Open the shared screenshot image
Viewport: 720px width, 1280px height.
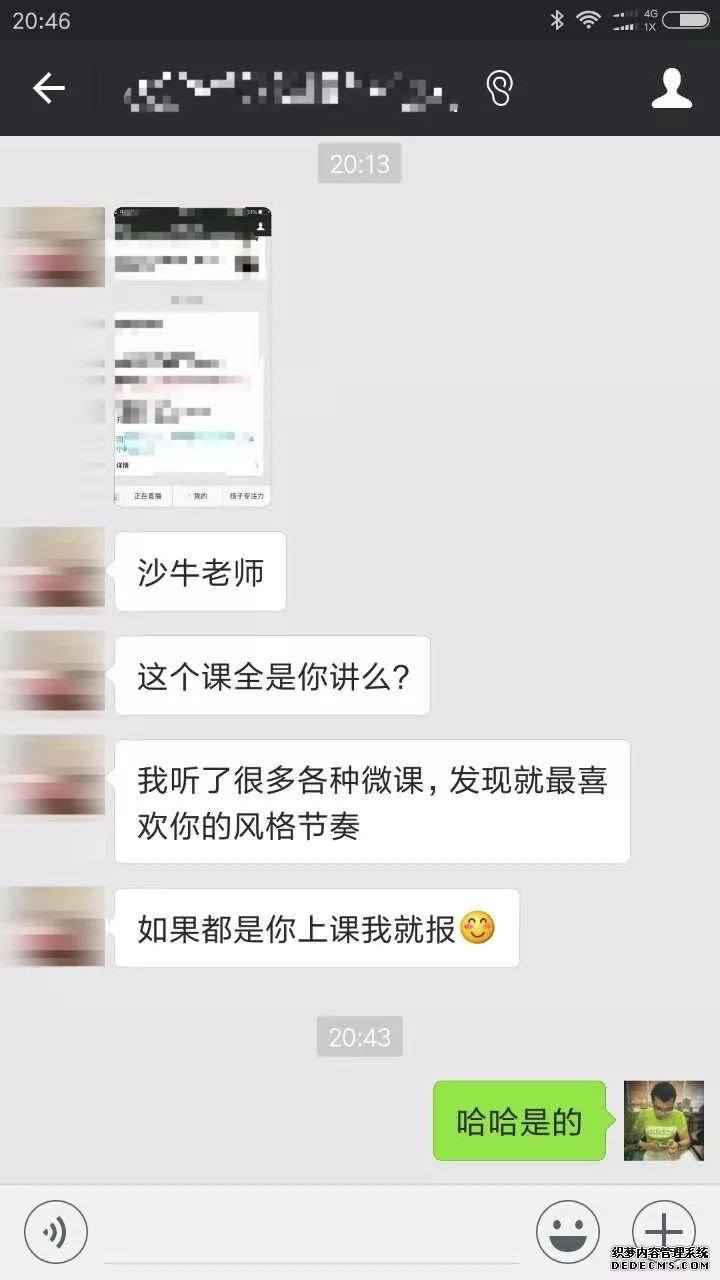click(x=192, y=357)
